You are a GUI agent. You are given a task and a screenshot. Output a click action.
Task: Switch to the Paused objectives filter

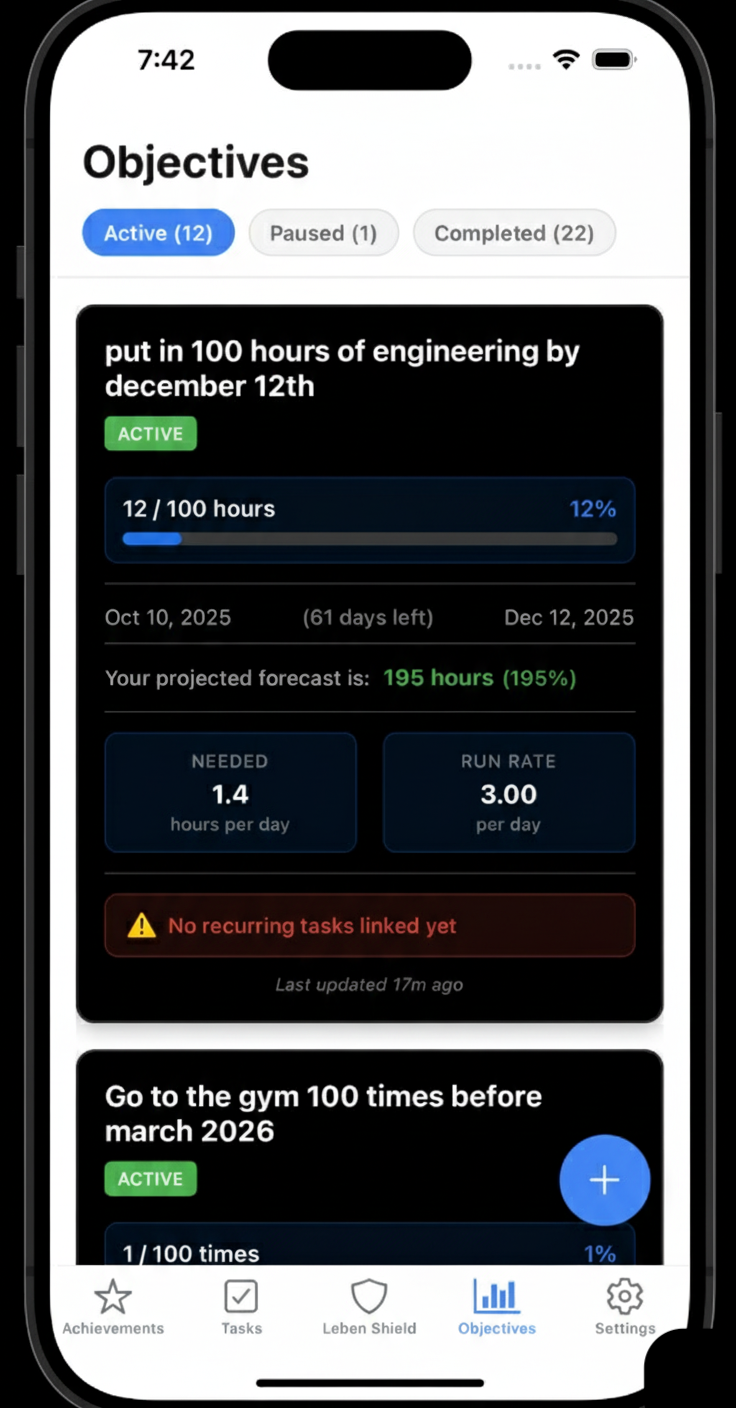[x=323, y=233]
